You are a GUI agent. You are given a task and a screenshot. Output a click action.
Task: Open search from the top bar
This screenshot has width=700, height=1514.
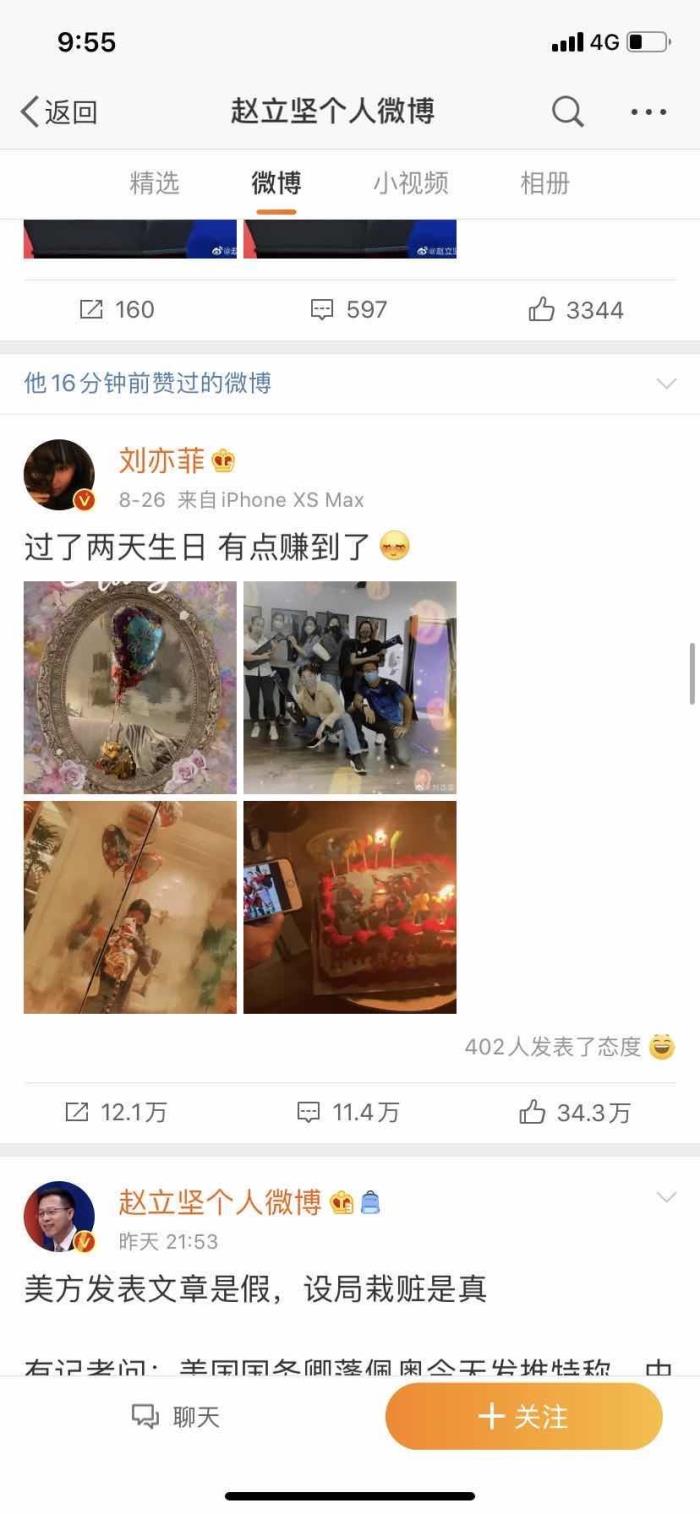pos(567,111)
